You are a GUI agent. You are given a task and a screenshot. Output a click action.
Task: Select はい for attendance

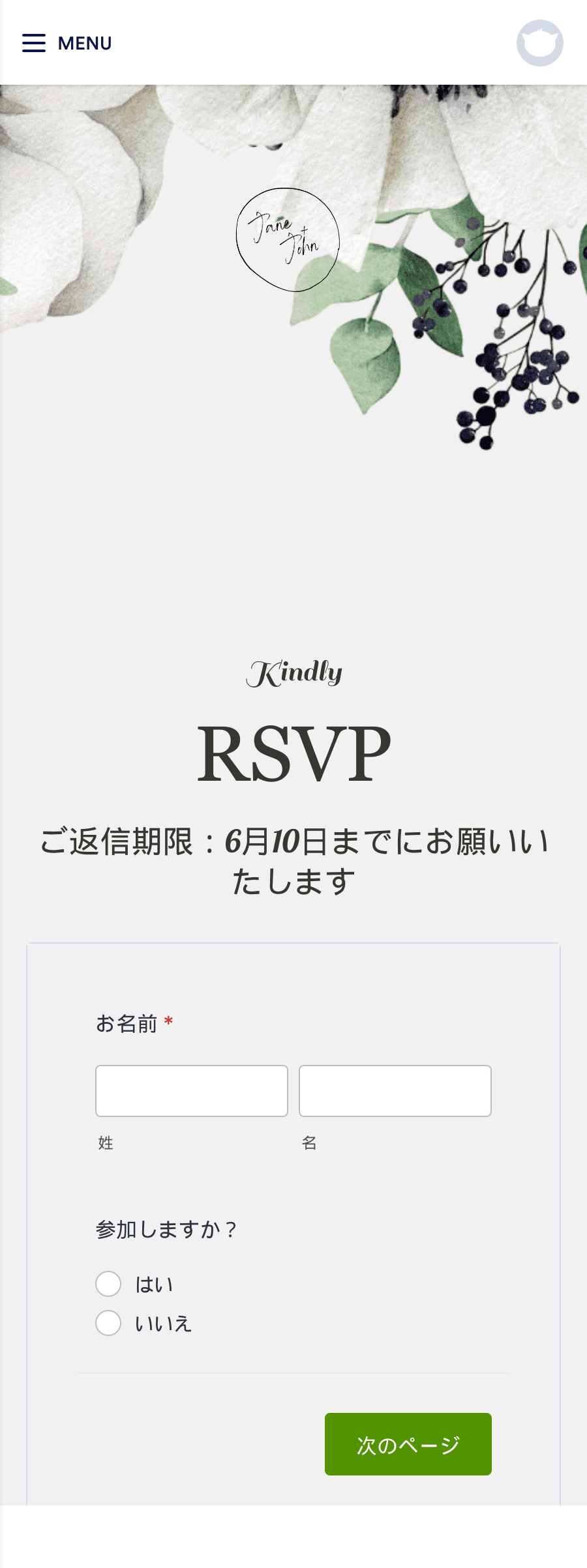coord(108,1283)
